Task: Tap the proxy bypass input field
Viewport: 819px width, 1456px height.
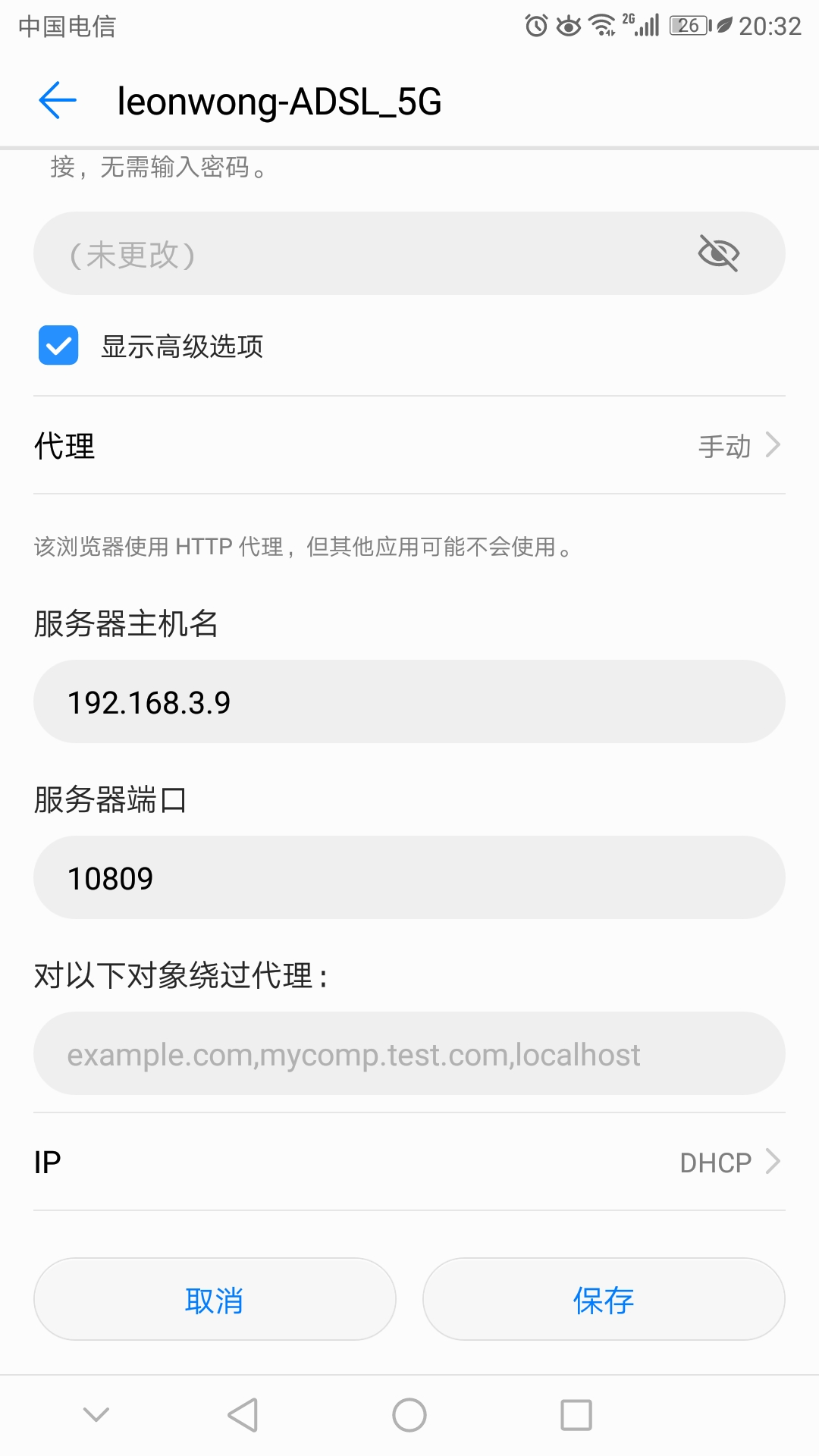Action: (x=409, y=1053)
